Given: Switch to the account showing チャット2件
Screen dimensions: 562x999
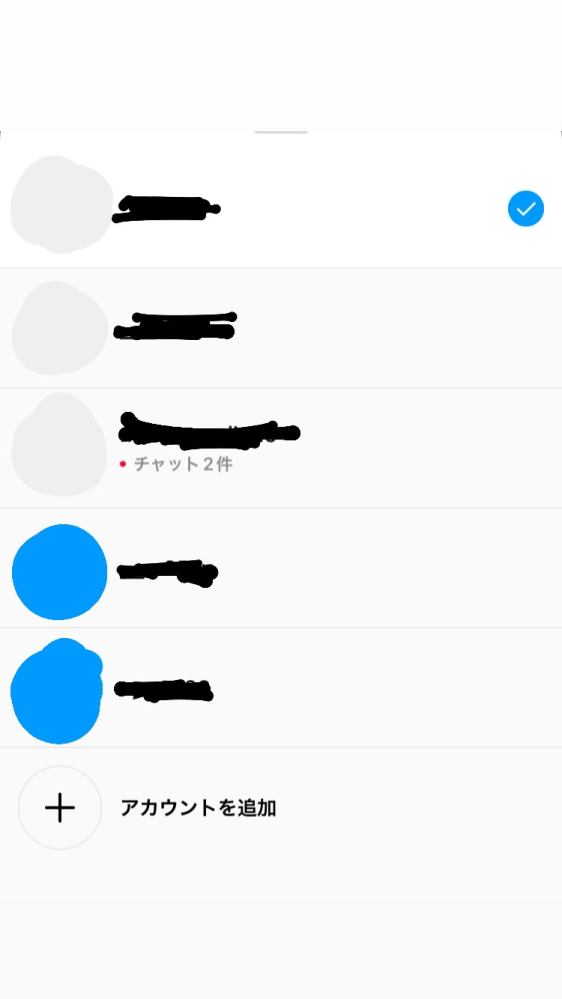Looking at the screenshot, I should [x=281, y=448].
